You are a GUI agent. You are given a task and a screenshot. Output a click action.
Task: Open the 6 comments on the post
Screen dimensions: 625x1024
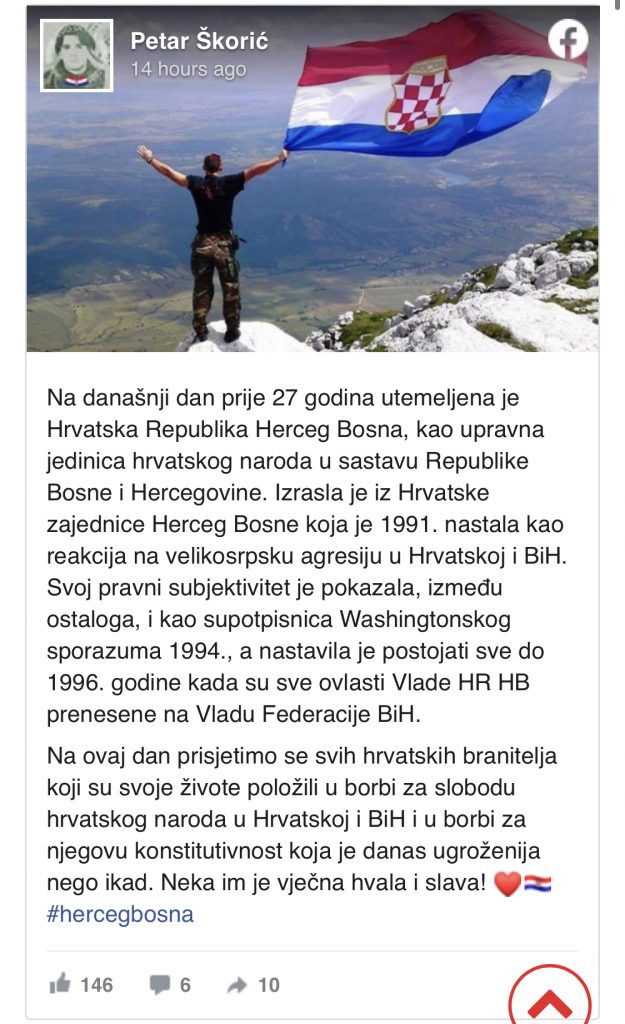(x=170, y=985)
